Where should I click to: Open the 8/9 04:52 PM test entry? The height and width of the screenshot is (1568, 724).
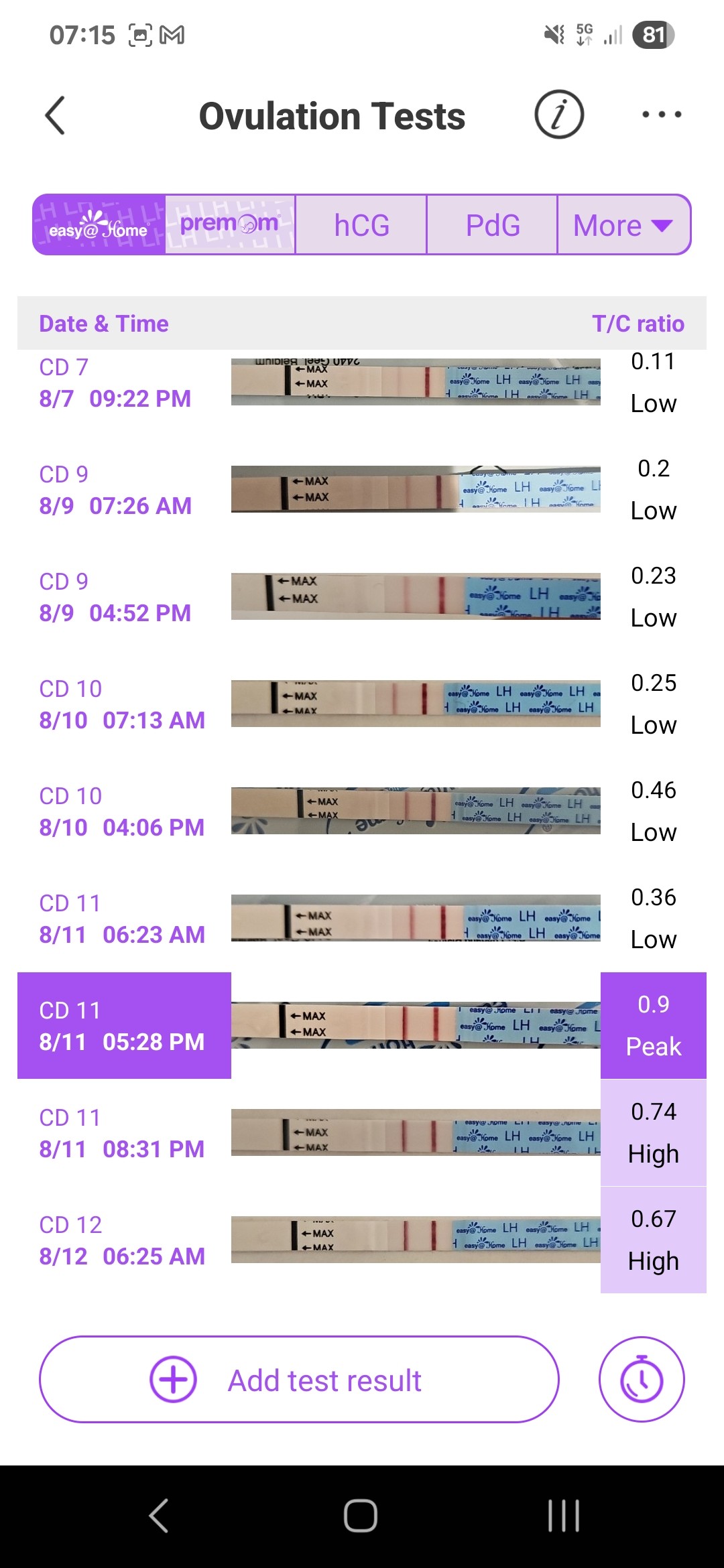[x=362, y=598]
